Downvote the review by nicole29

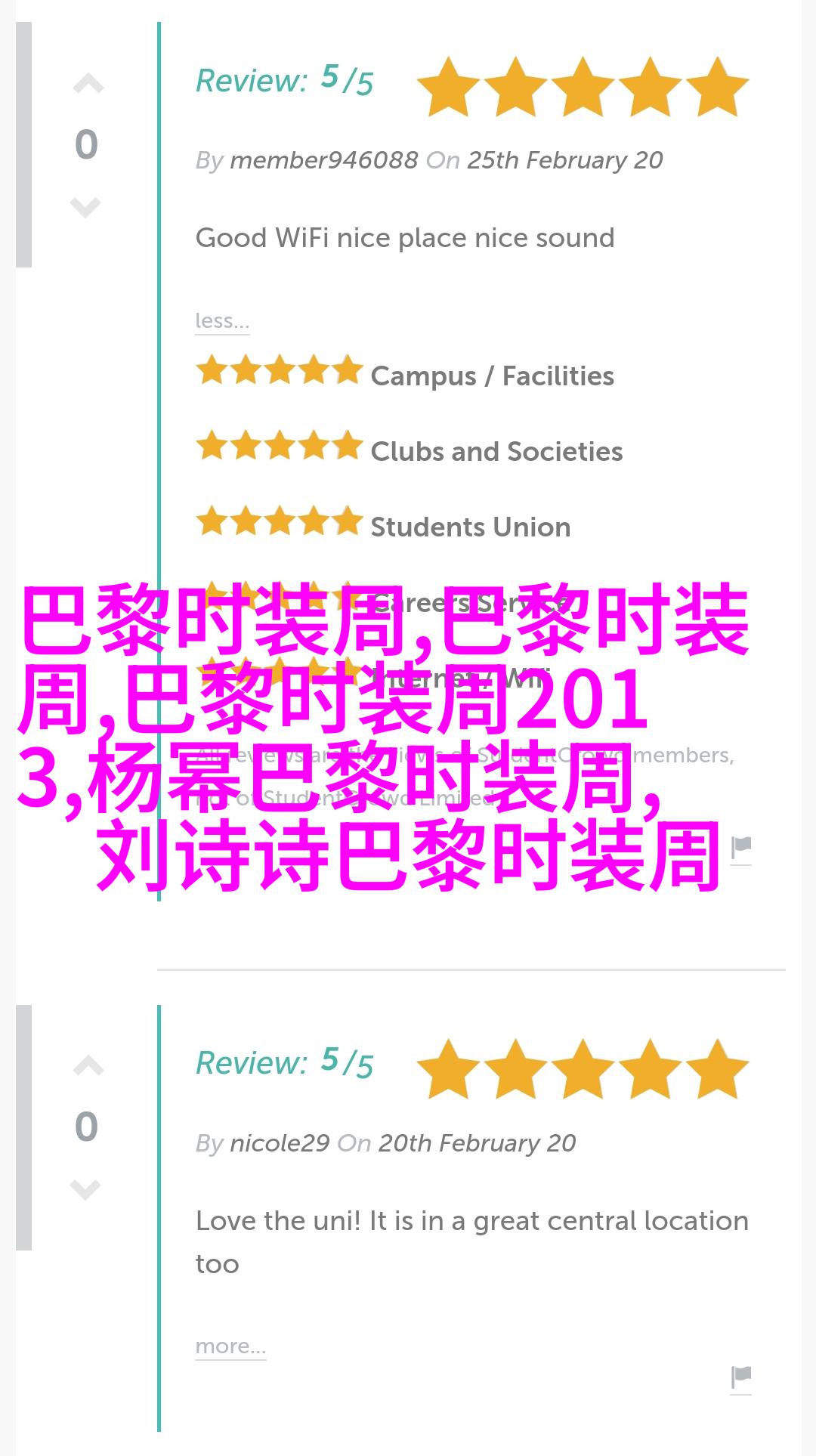[x=85, y=1189]
